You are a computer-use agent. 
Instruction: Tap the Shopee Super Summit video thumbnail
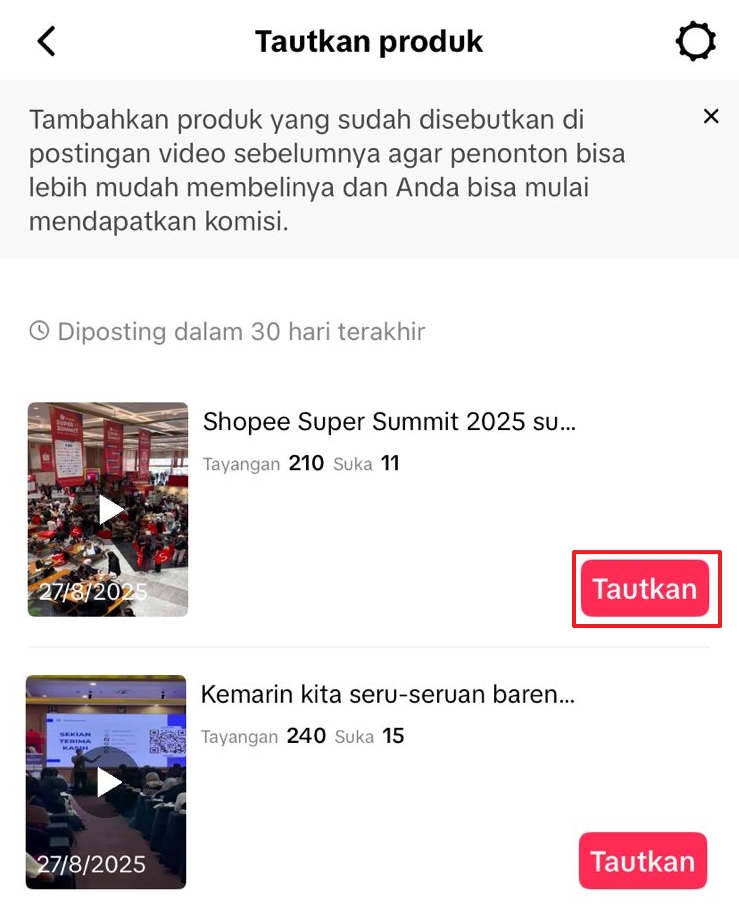tap(107, 510)
